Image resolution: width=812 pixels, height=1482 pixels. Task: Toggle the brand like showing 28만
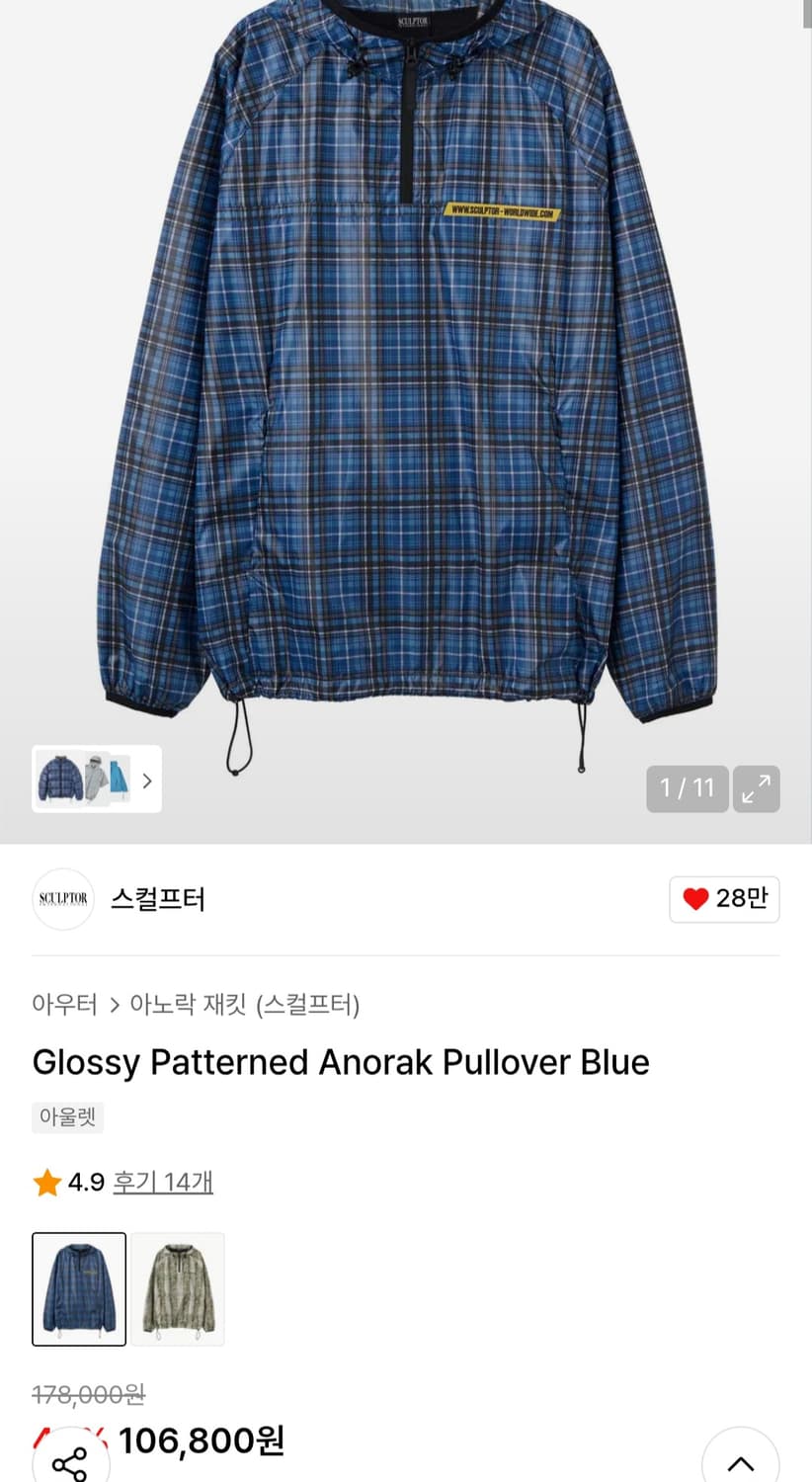tap(724, 899)
